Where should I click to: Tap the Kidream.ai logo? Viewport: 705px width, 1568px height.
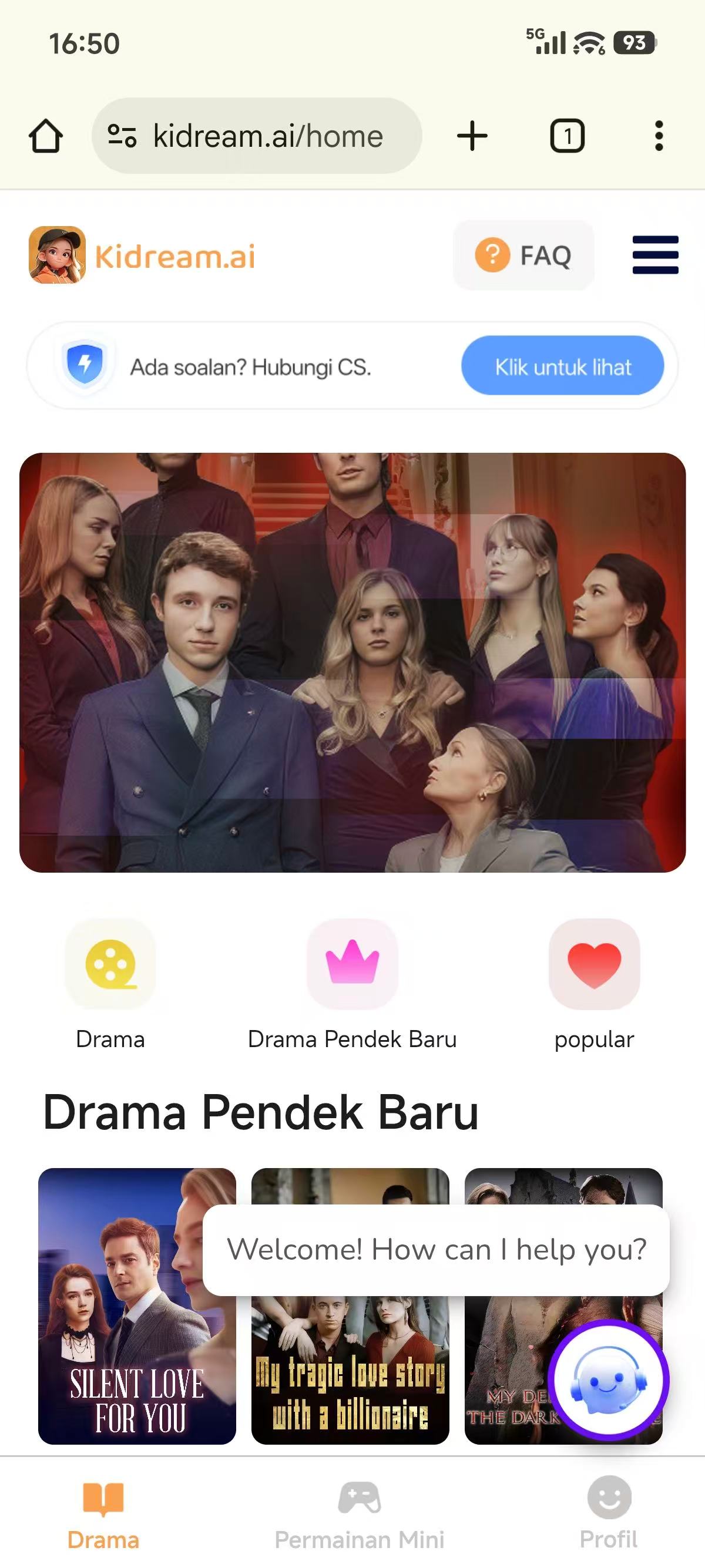click(142, 255)
